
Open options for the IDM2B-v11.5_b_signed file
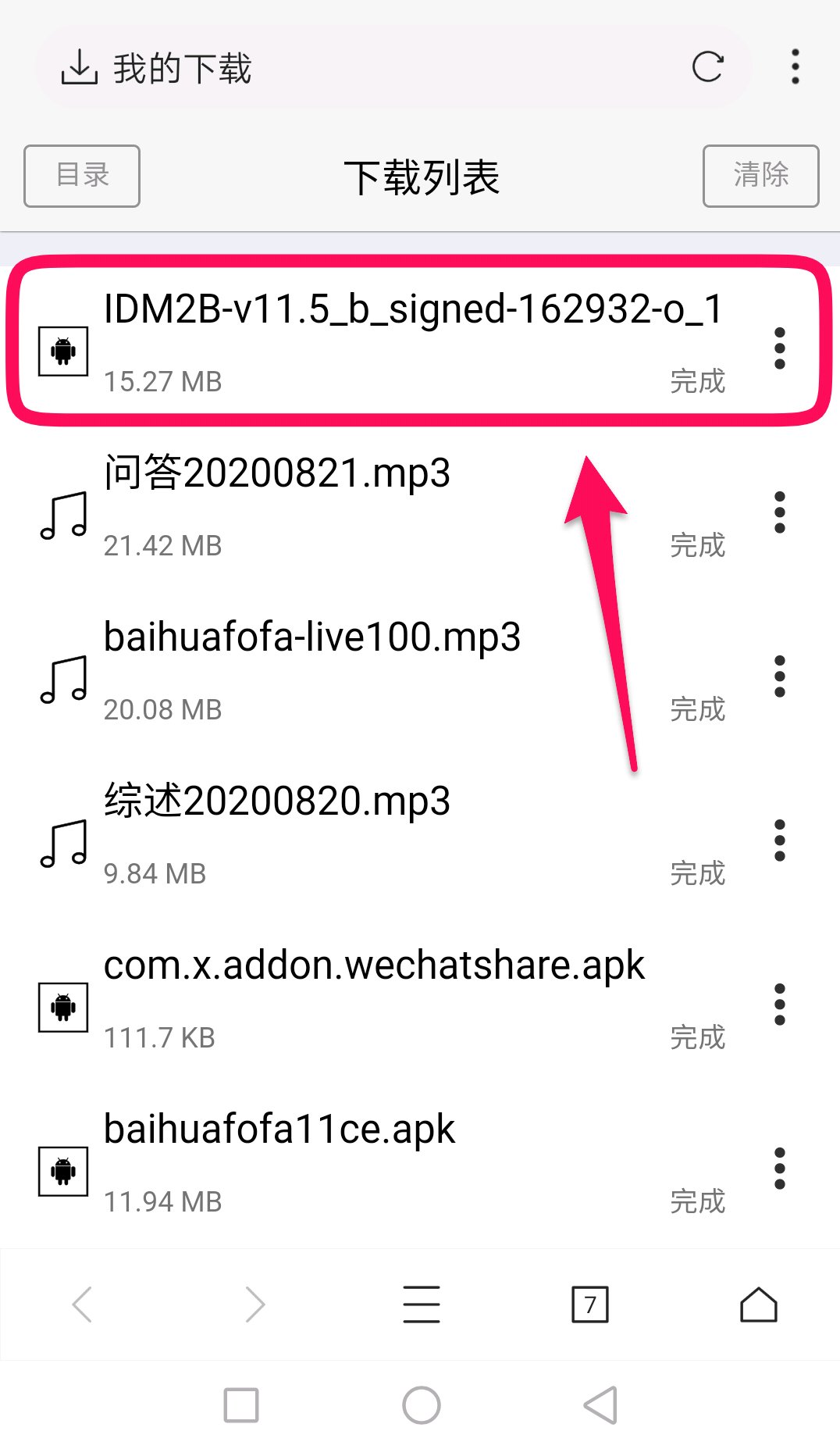(779, 348)
